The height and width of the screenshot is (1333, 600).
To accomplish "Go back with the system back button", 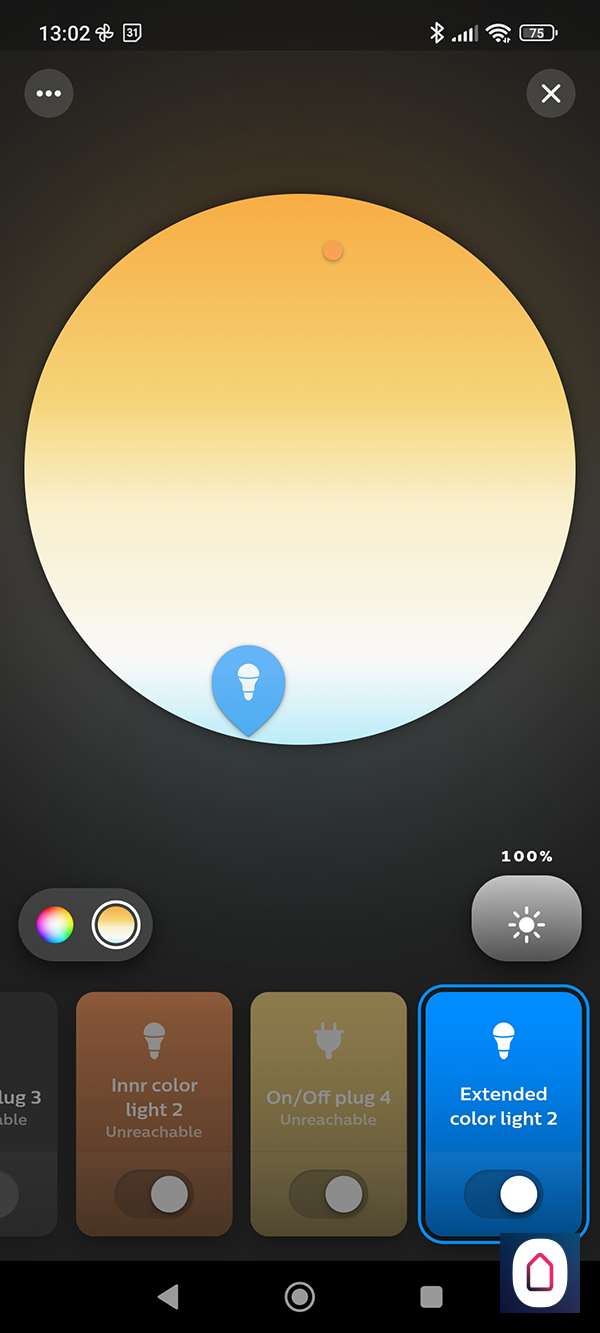I will pyautogui.click(x=168, y=1297).
